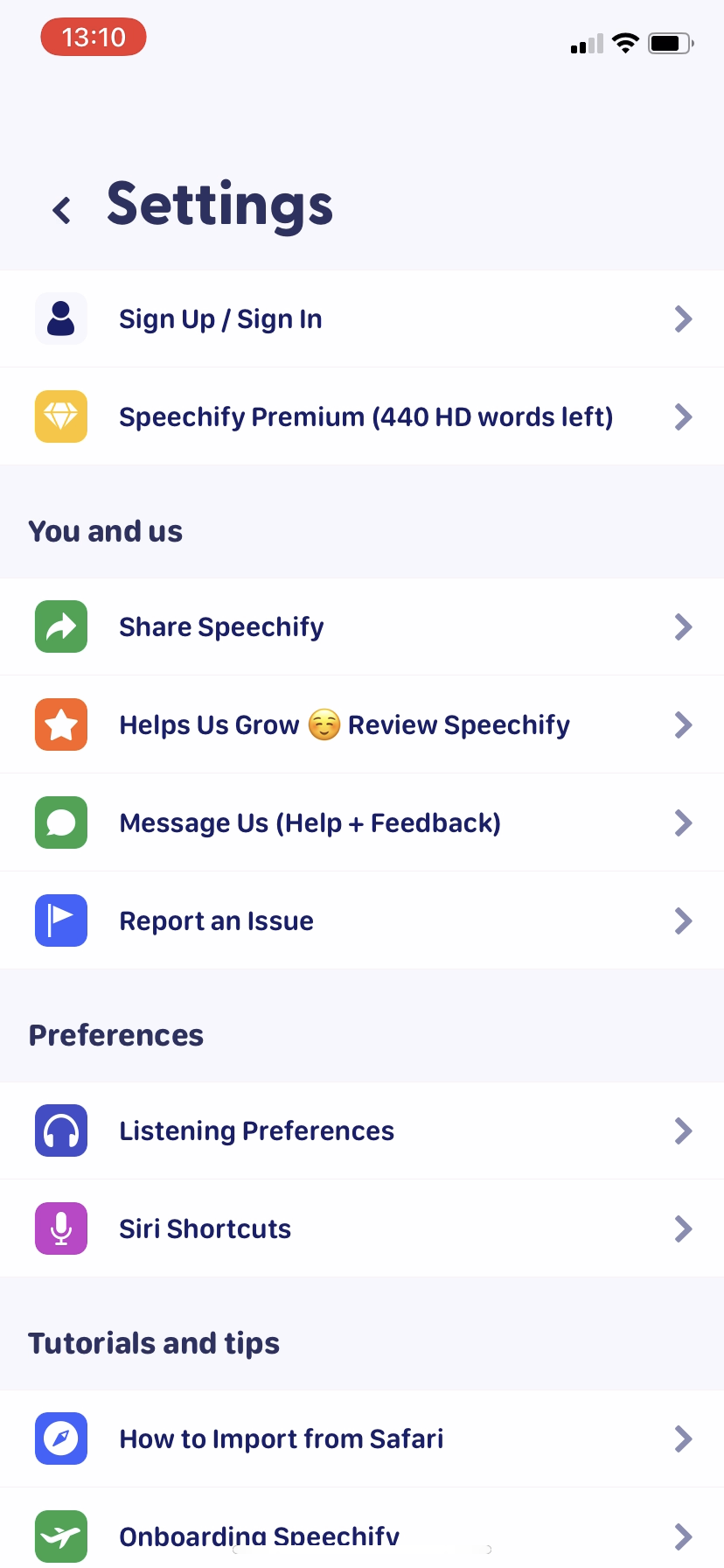Open How to Import from Safari tutorial
The image size is (724, 1568).
[281, 1438]
